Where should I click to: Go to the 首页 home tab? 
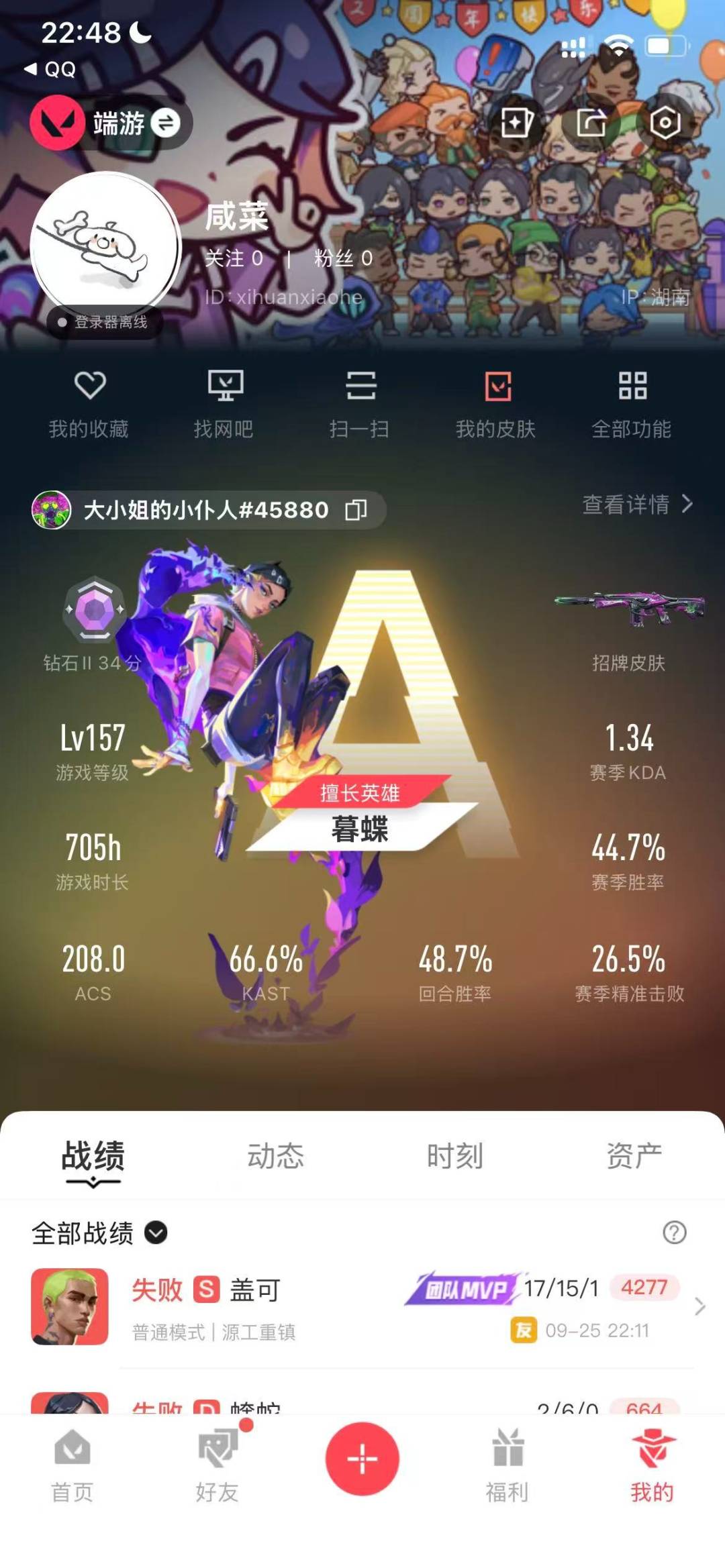72,1465
